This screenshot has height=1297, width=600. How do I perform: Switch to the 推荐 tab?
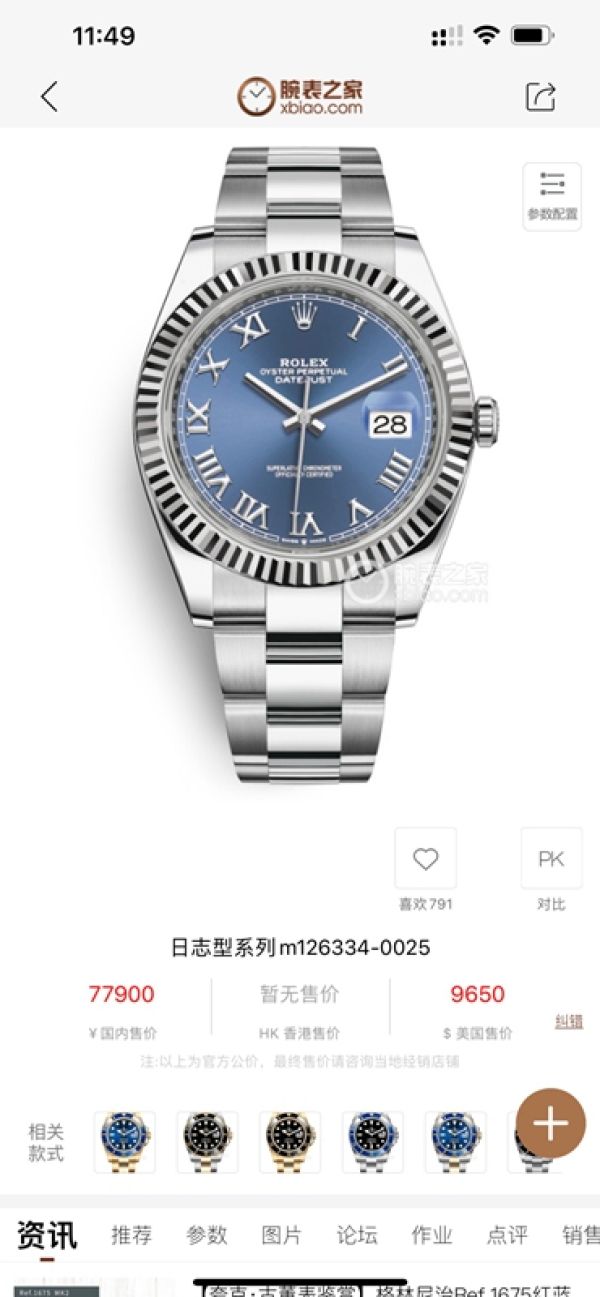pyautogui.click(x=131, y=1235)
